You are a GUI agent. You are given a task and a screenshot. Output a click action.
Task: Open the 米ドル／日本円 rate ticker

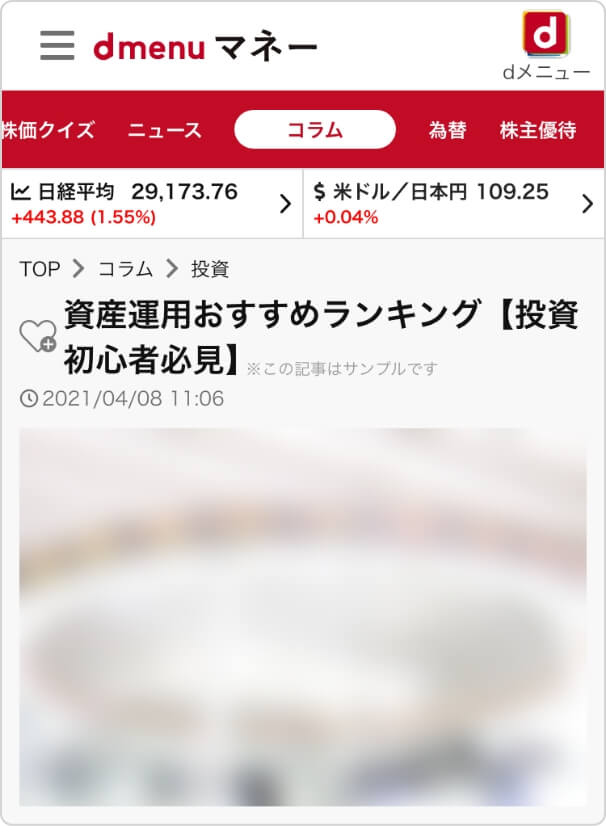453,203
